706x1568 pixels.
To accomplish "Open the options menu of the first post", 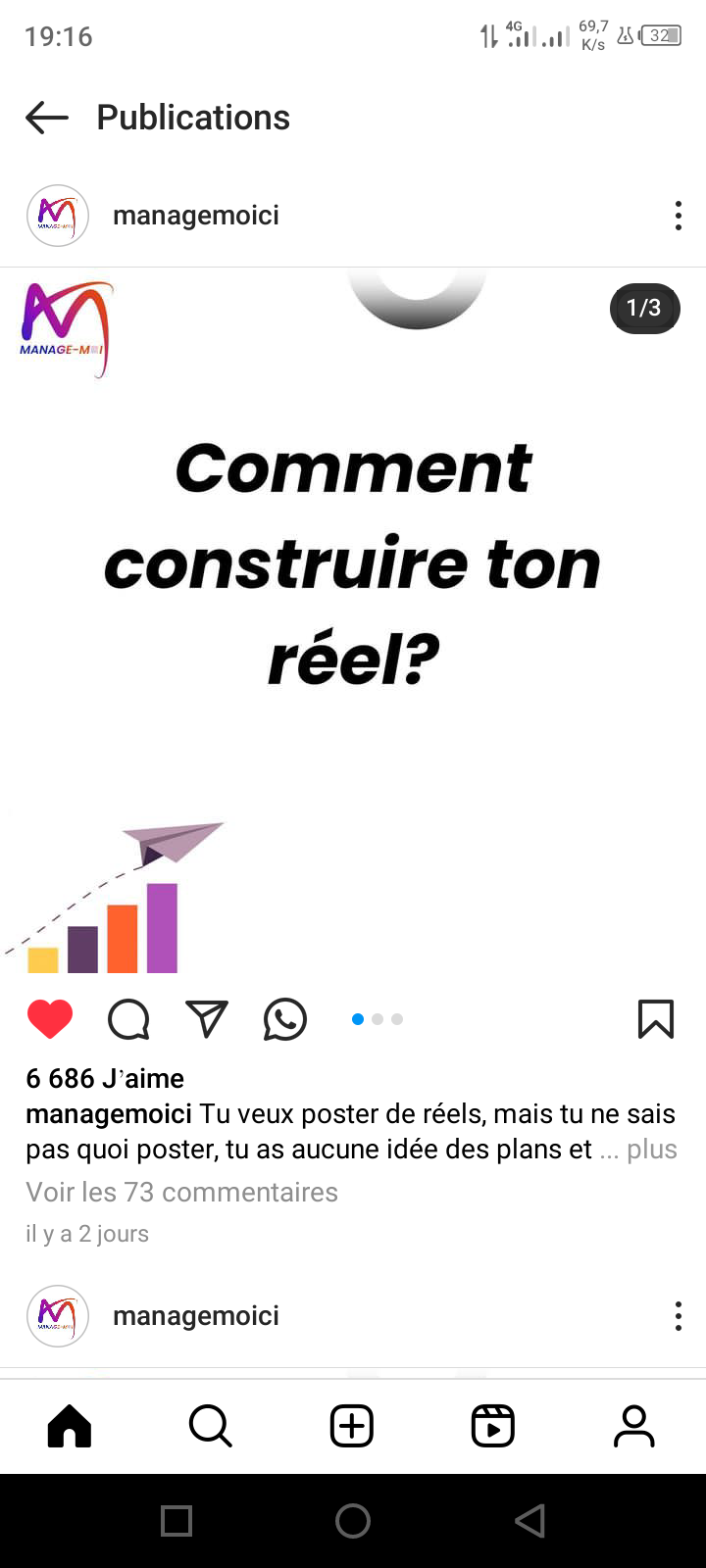I will pos(678,216).
